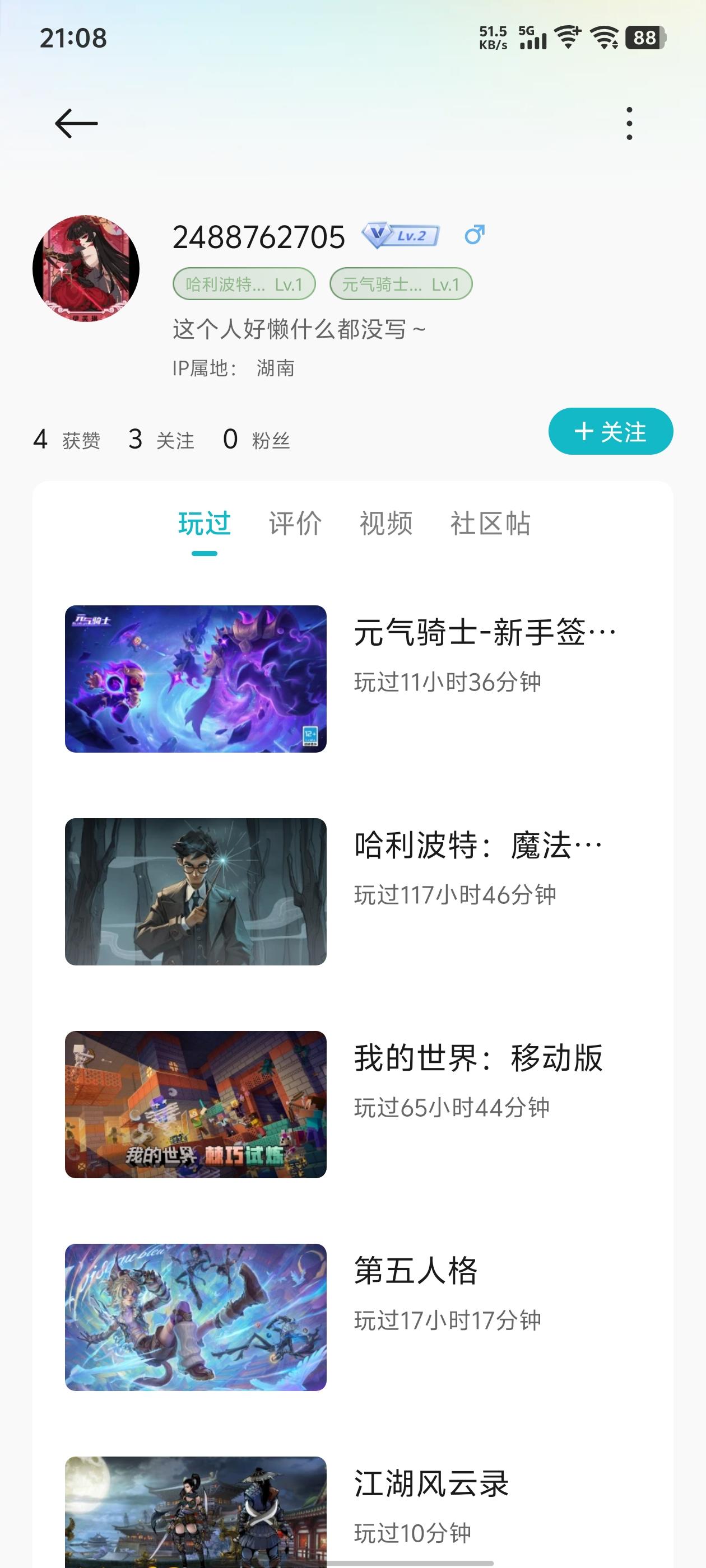706x1568 pixels.
Task: Switch to the 评价 tab
Action: pyautogui.click(x=295, y=524)
